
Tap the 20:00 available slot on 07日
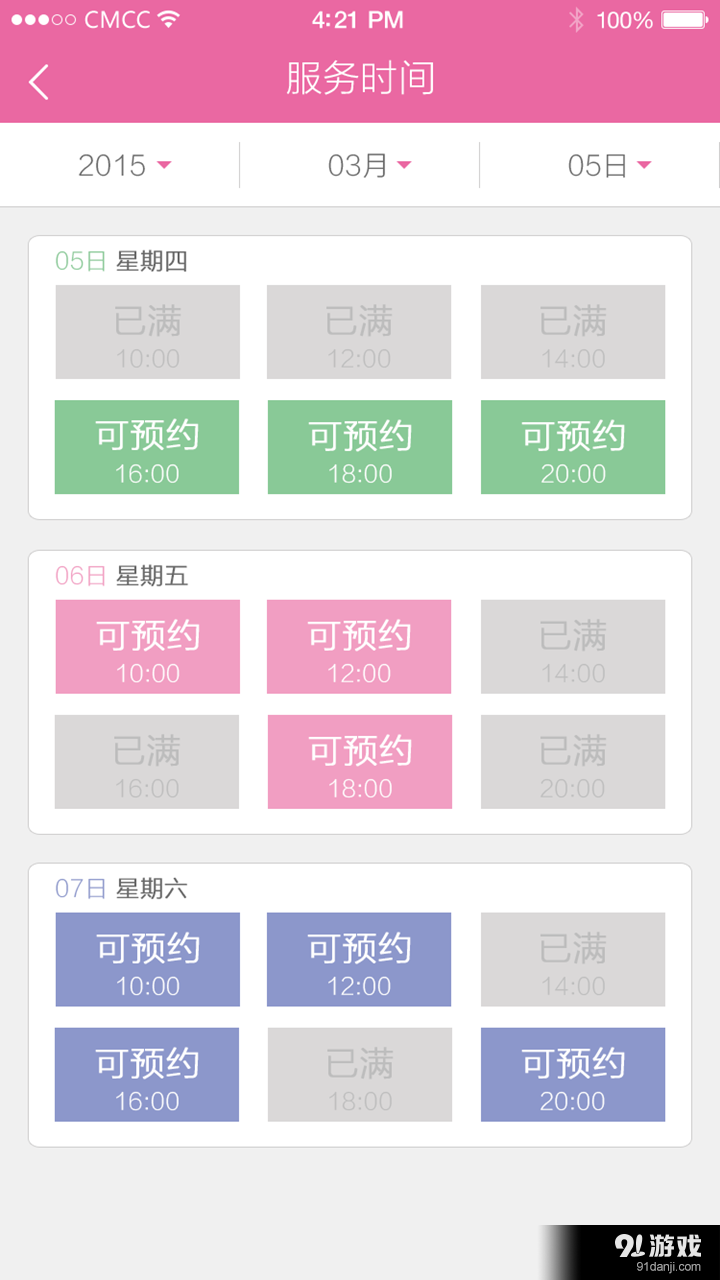(572, 1074)
